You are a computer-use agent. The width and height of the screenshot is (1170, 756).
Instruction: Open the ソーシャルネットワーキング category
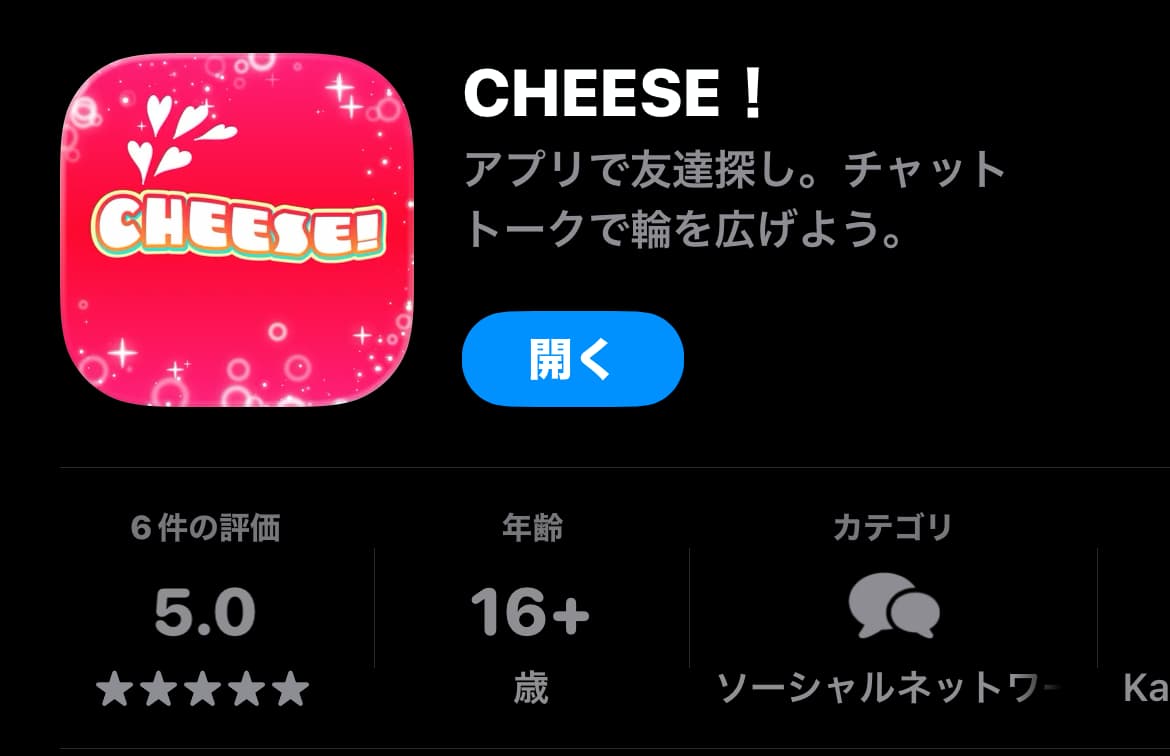pyautogui.click(x=892, y=610)
